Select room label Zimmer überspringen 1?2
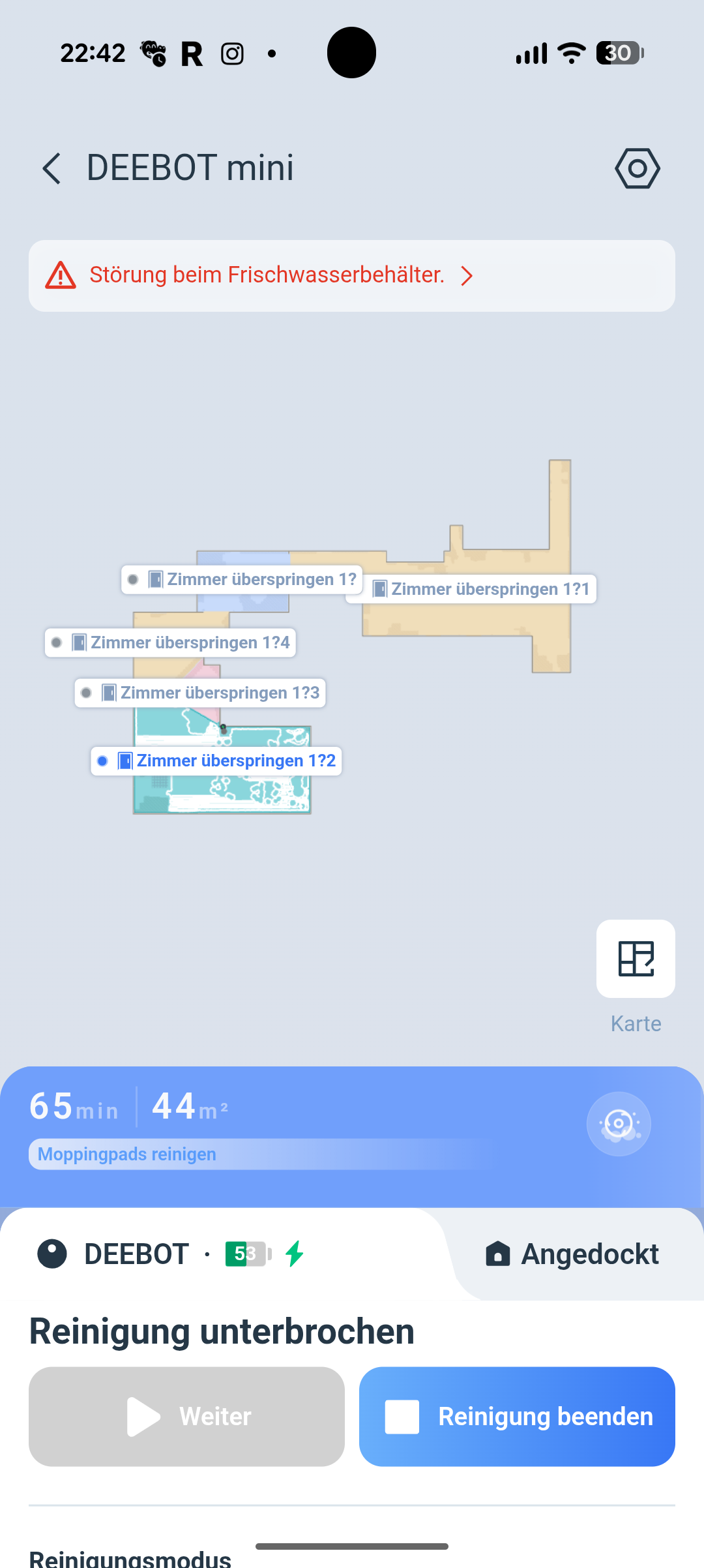The width and height of the screenshot is (704, 1568). 216,761
